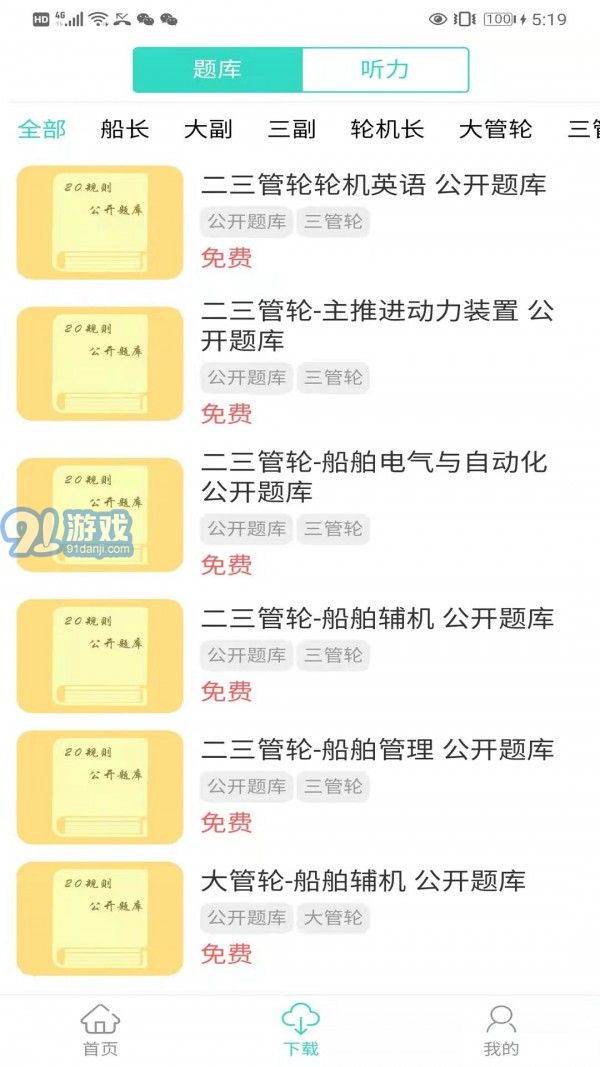Open the 下载 tab
This screenshot has width=600, height=1067.
tap(300, 1031)
